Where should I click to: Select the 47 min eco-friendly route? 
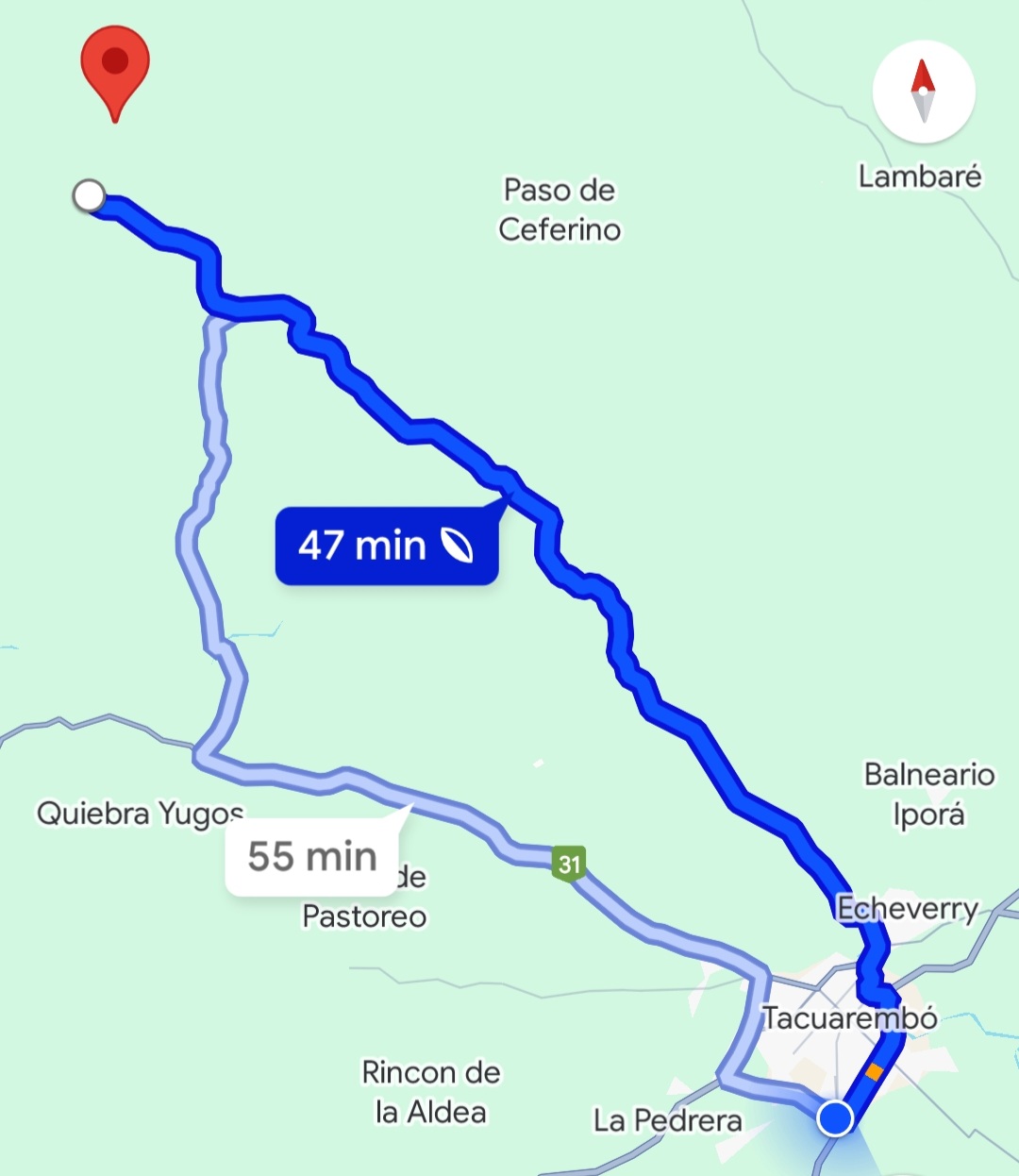coord(386,546)
